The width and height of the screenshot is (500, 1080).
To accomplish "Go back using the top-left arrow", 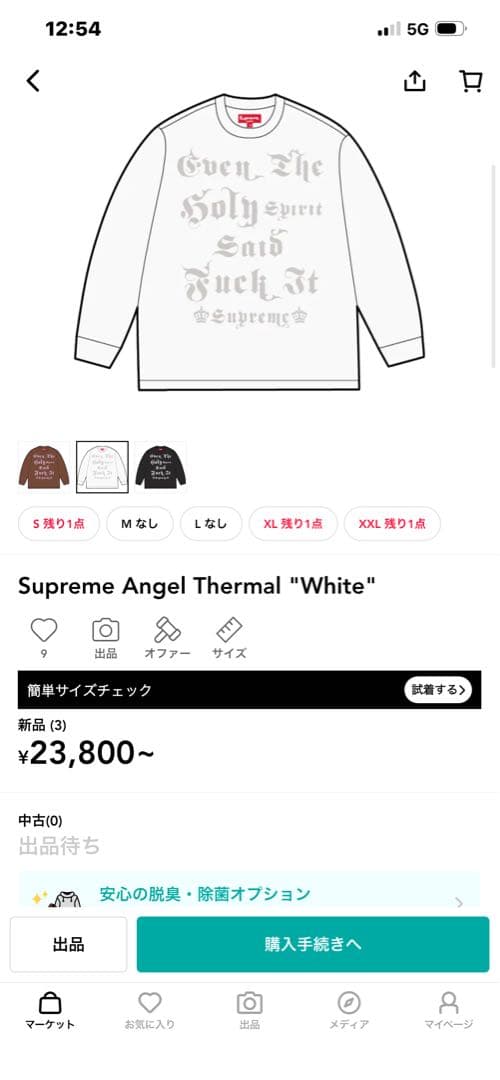I will click(33, 81).
